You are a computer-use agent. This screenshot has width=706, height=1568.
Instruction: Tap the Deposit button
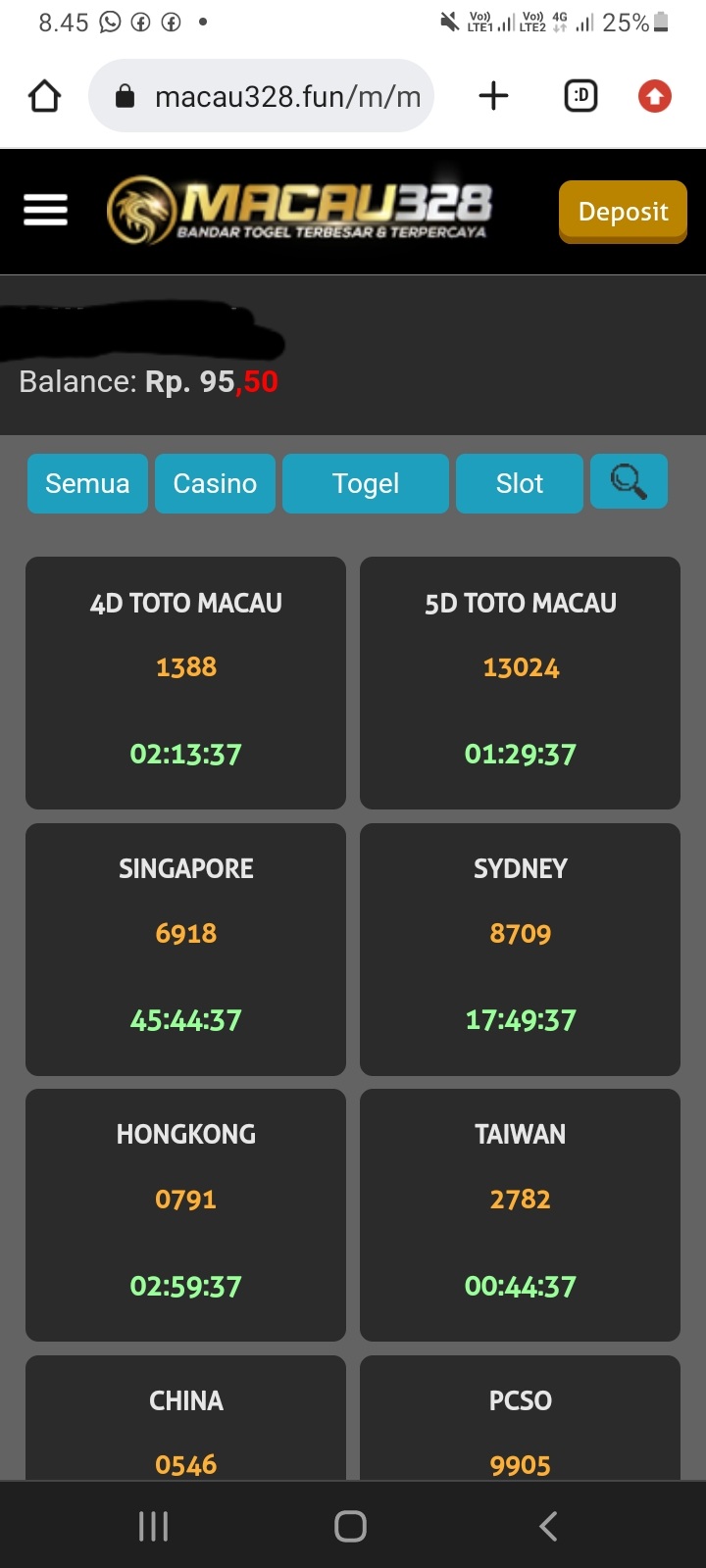623,211
